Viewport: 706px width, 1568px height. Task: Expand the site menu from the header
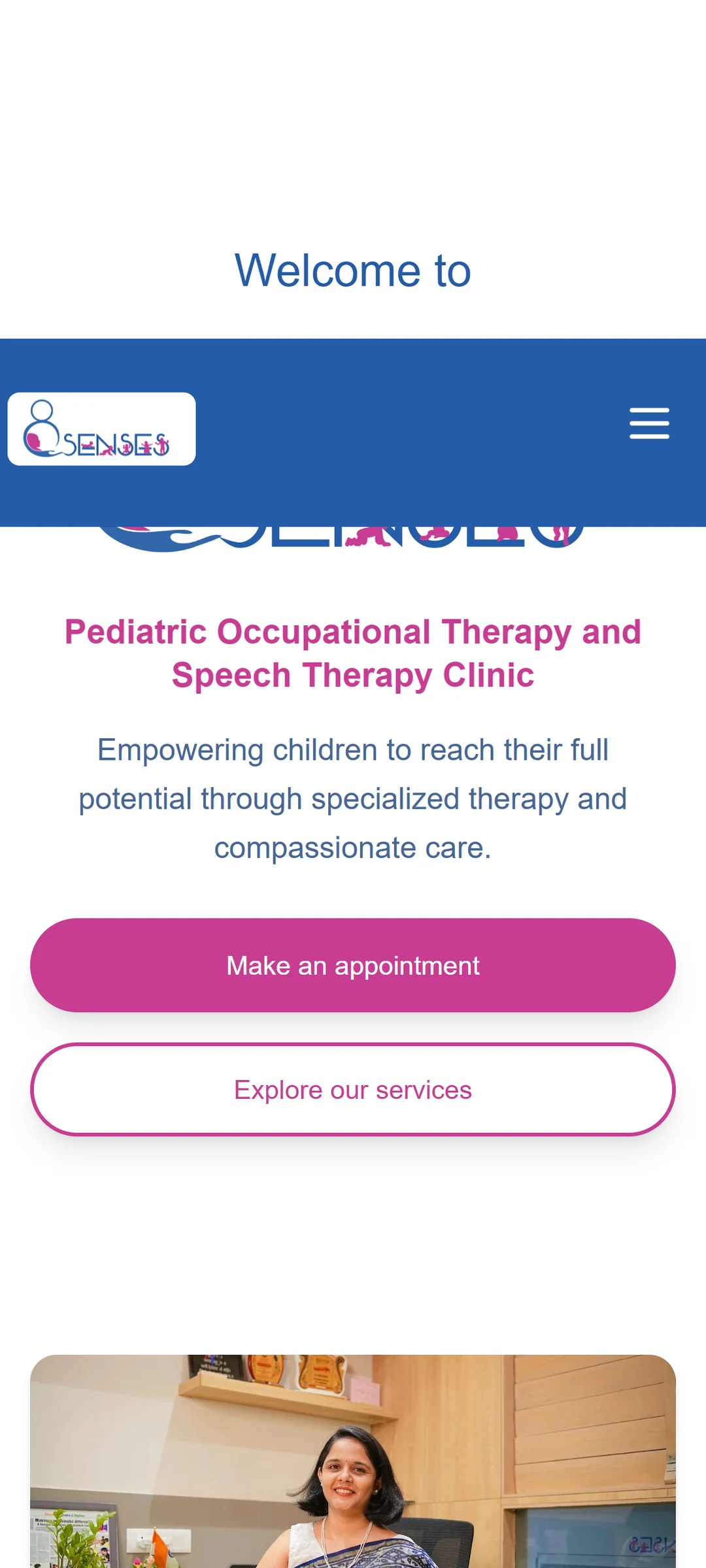[649, 423]
